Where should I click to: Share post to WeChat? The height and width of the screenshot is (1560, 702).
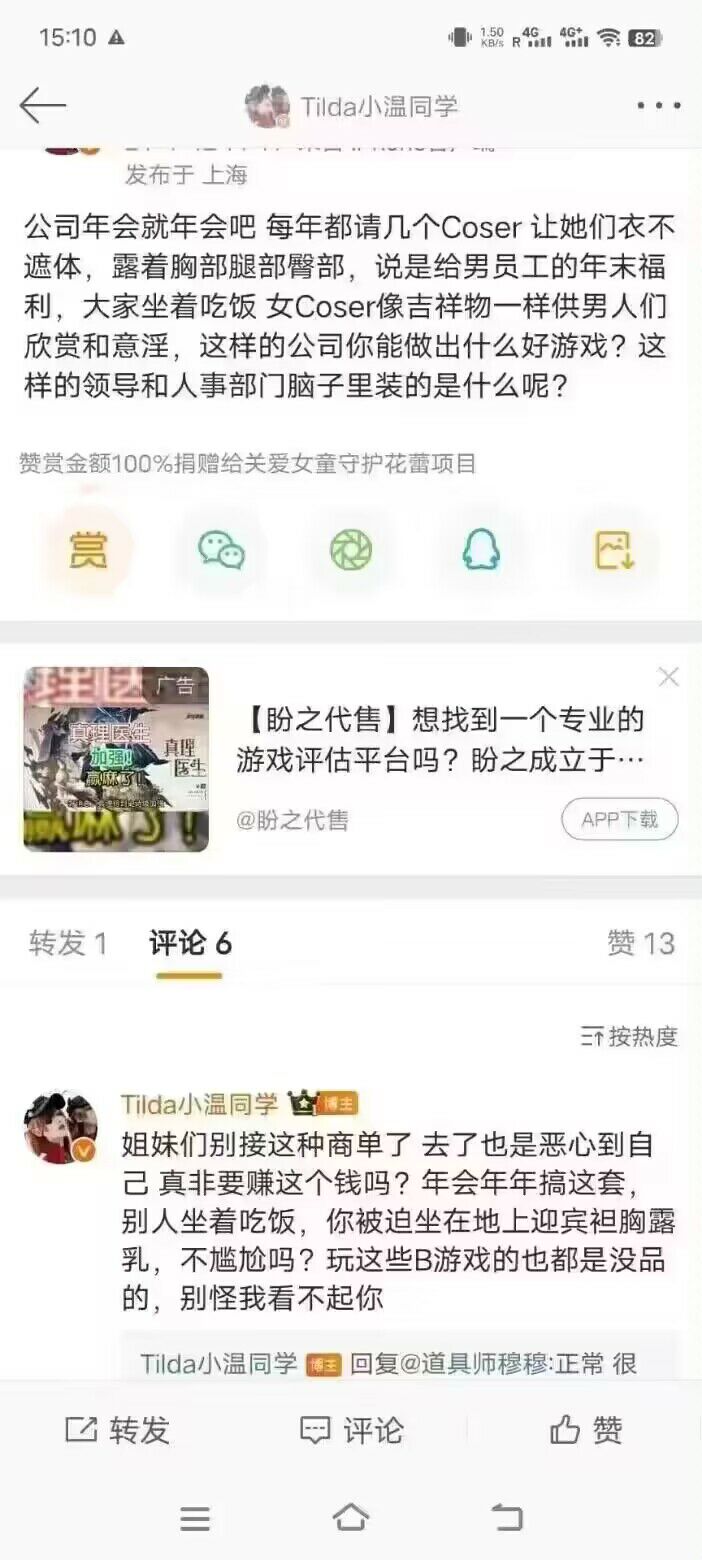pyautogui.click(x=221, y=550)
